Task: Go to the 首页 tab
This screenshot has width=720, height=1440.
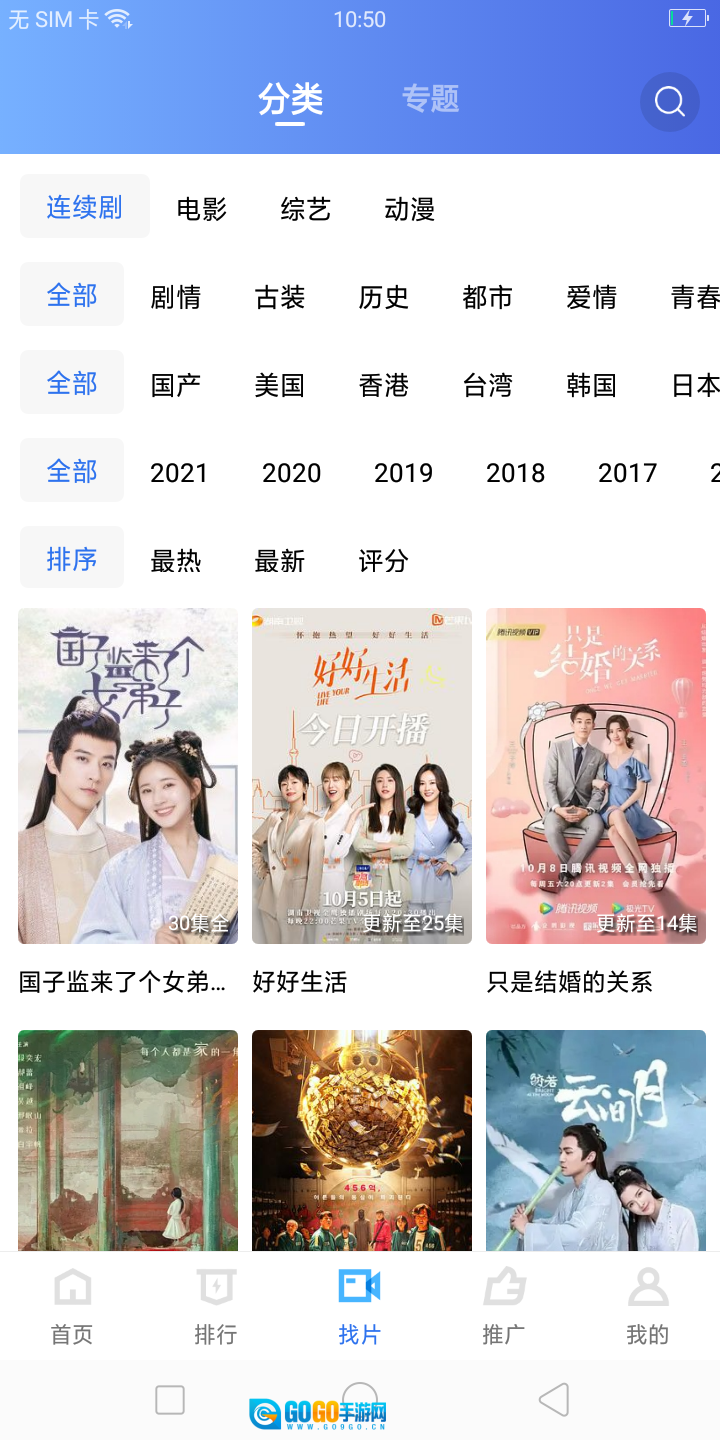Action: 72,1306
